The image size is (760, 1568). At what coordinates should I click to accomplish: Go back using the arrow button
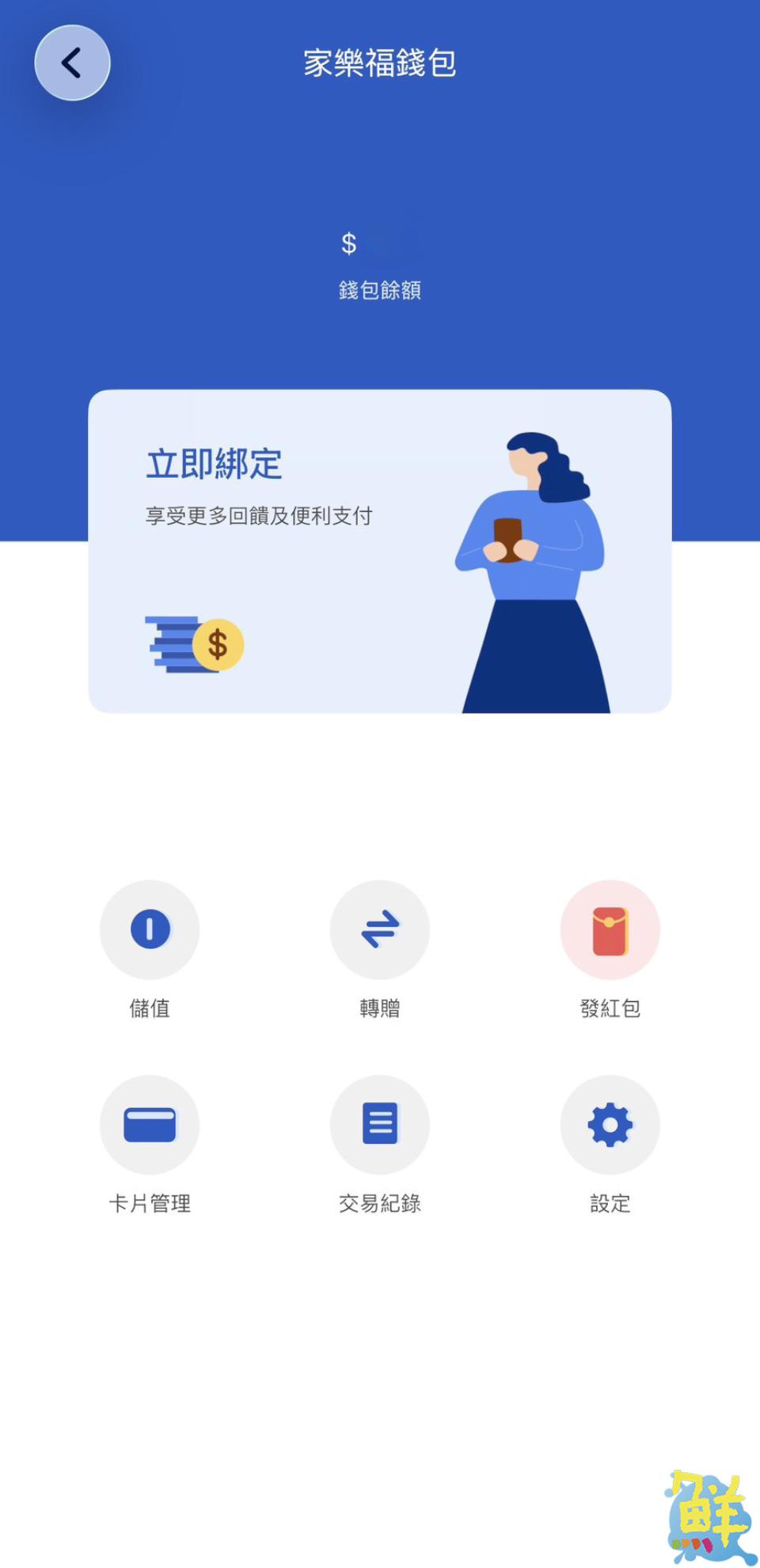point(72,63)
